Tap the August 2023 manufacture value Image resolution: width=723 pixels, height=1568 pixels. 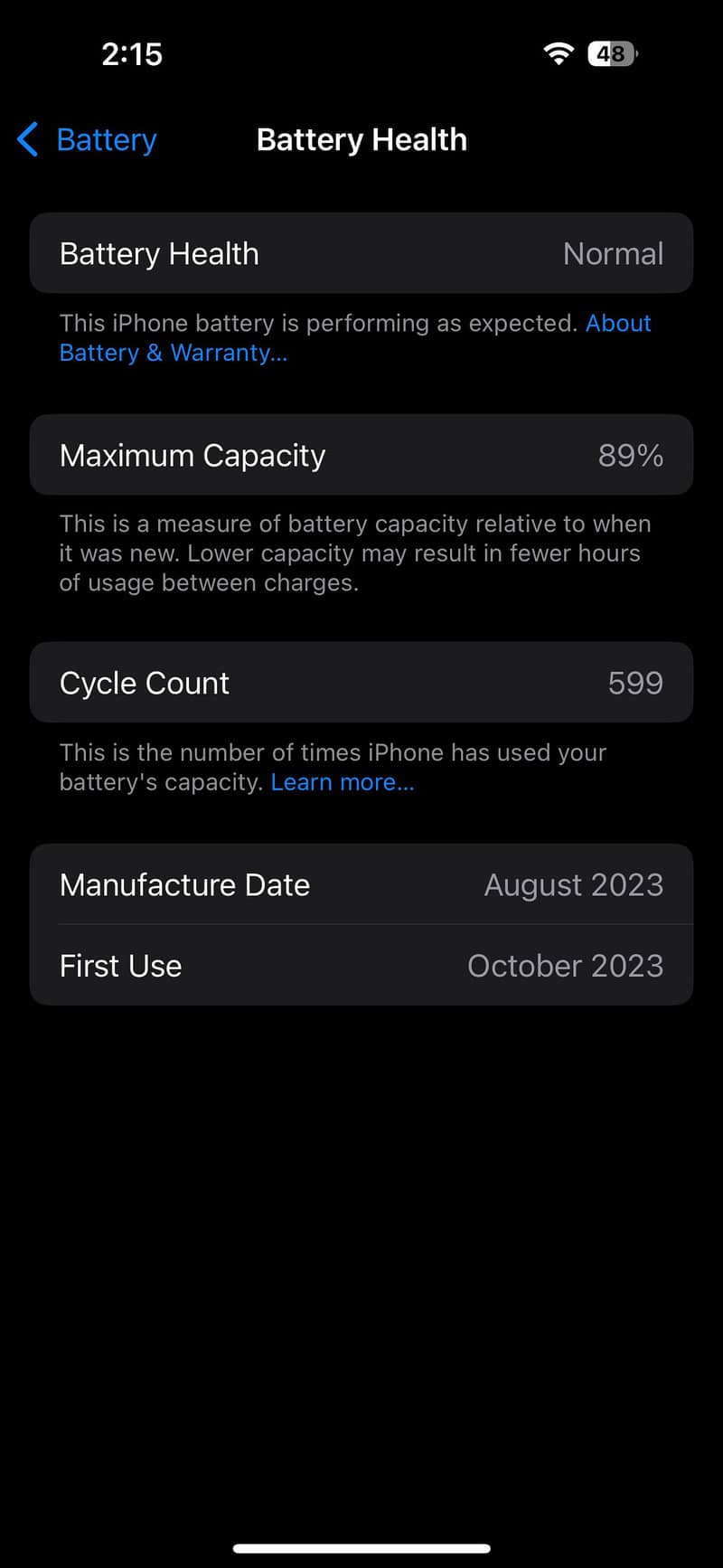click(x=574, y=884)
